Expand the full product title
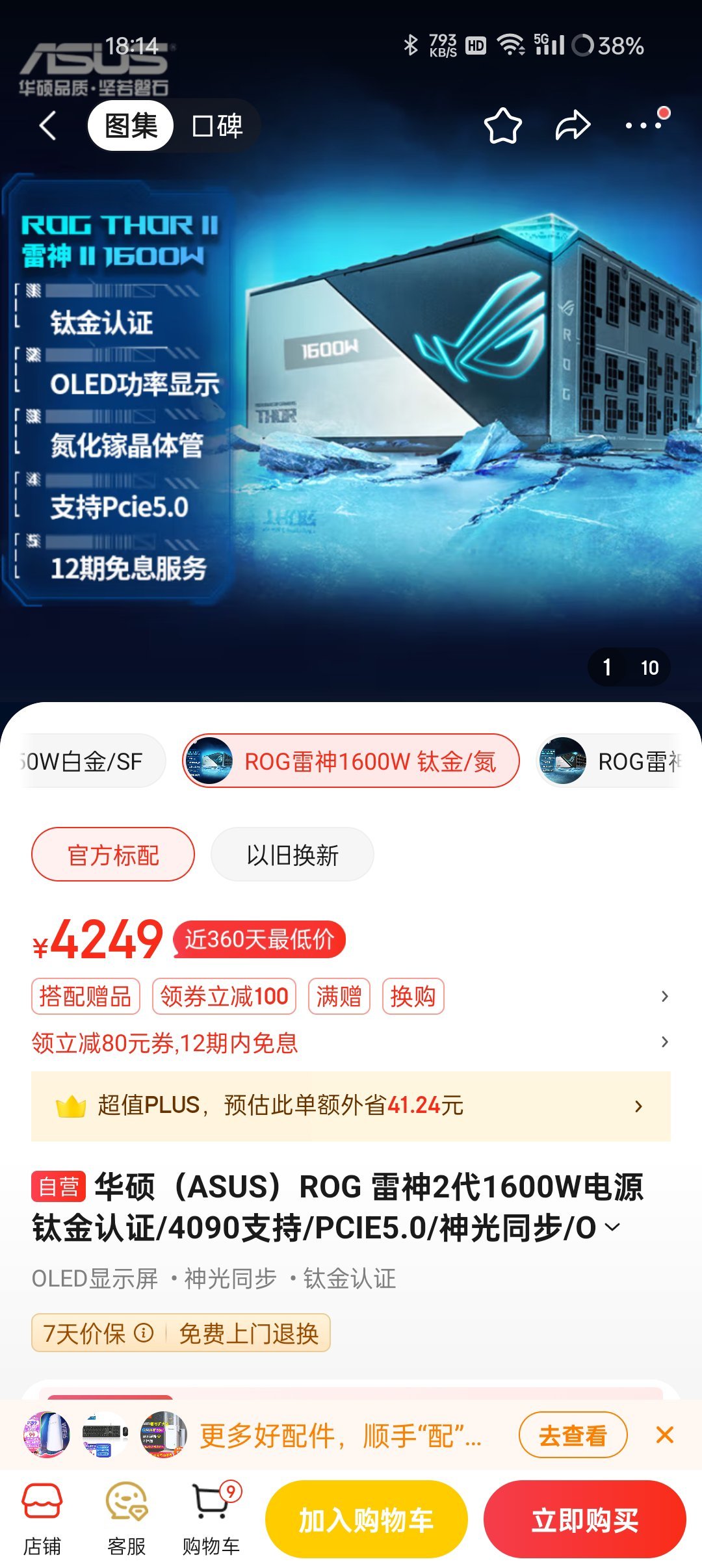The image size is (702, 1568). [612, 1227]
